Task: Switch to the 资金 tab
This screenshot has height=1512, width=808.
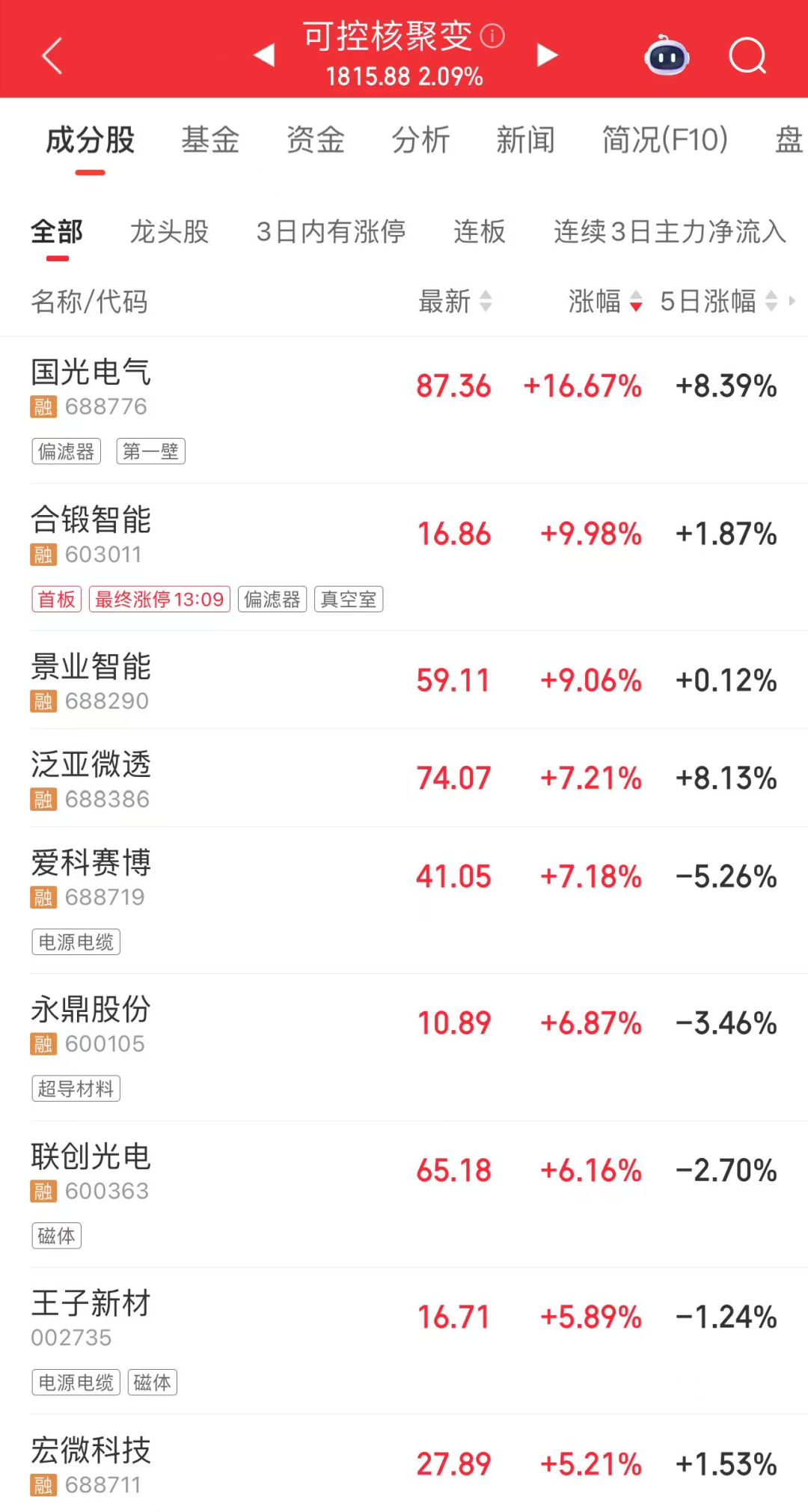Action: coord(316,140)
